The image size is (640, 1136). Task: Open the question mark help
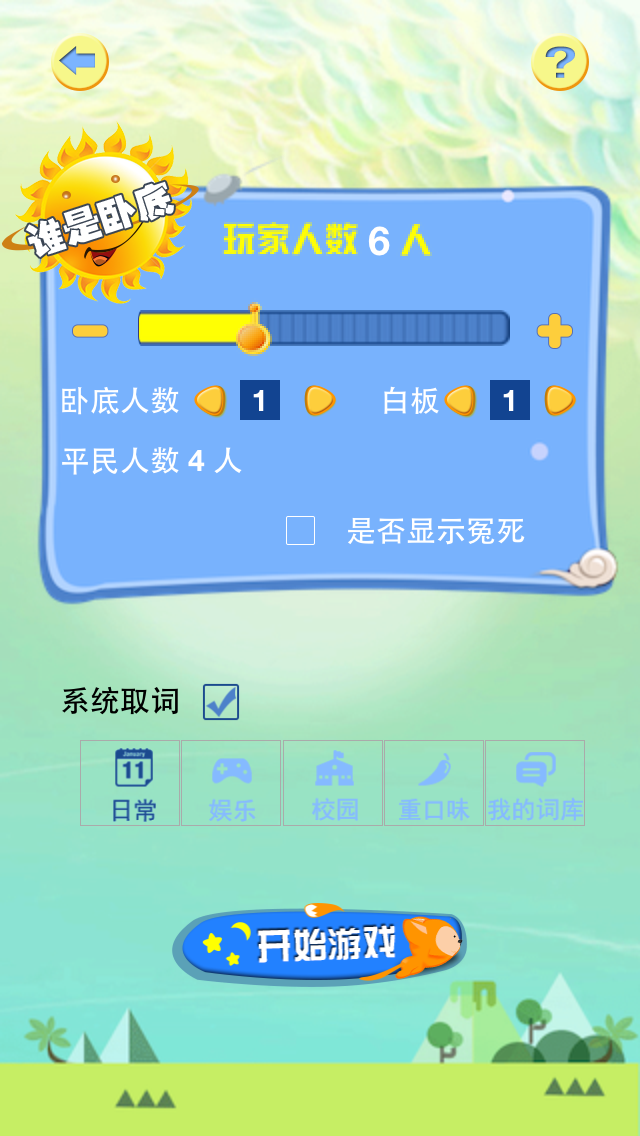coord(559,63)
